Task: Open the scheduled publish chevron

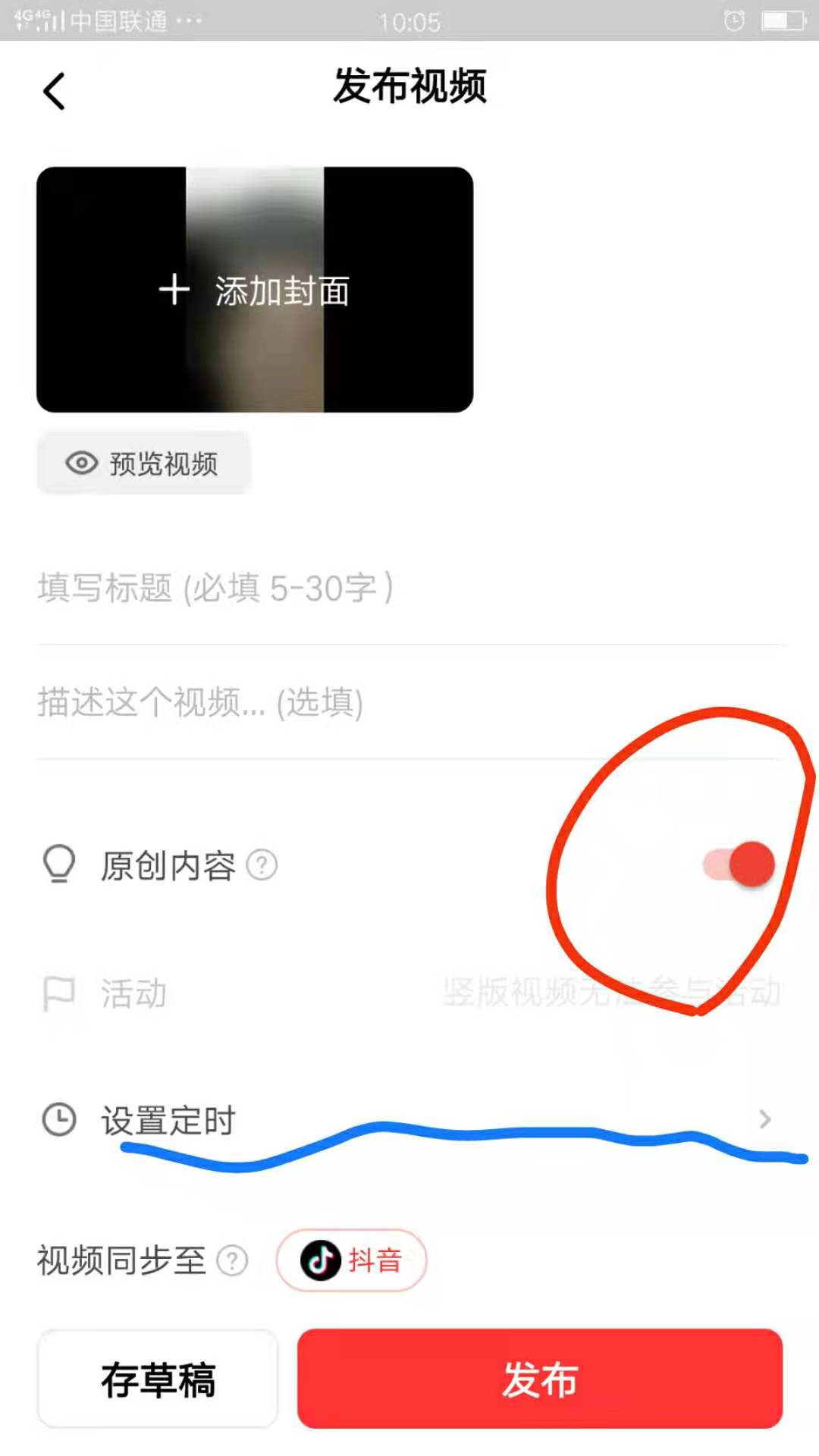Action: 765,1120
